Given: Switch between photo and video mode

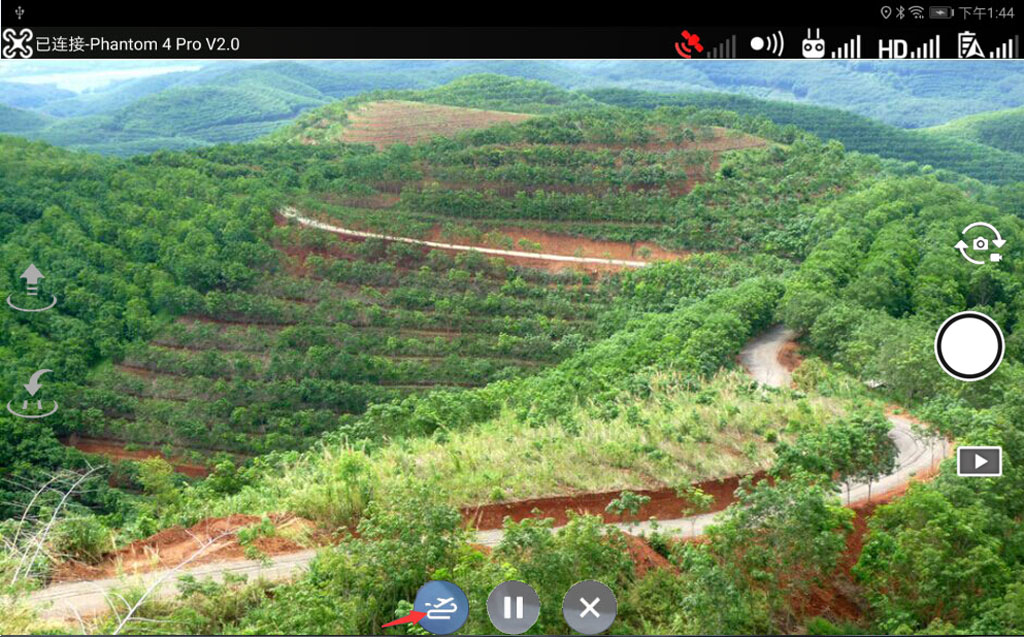Looking at the screenshot, I should tap(980, 244).
